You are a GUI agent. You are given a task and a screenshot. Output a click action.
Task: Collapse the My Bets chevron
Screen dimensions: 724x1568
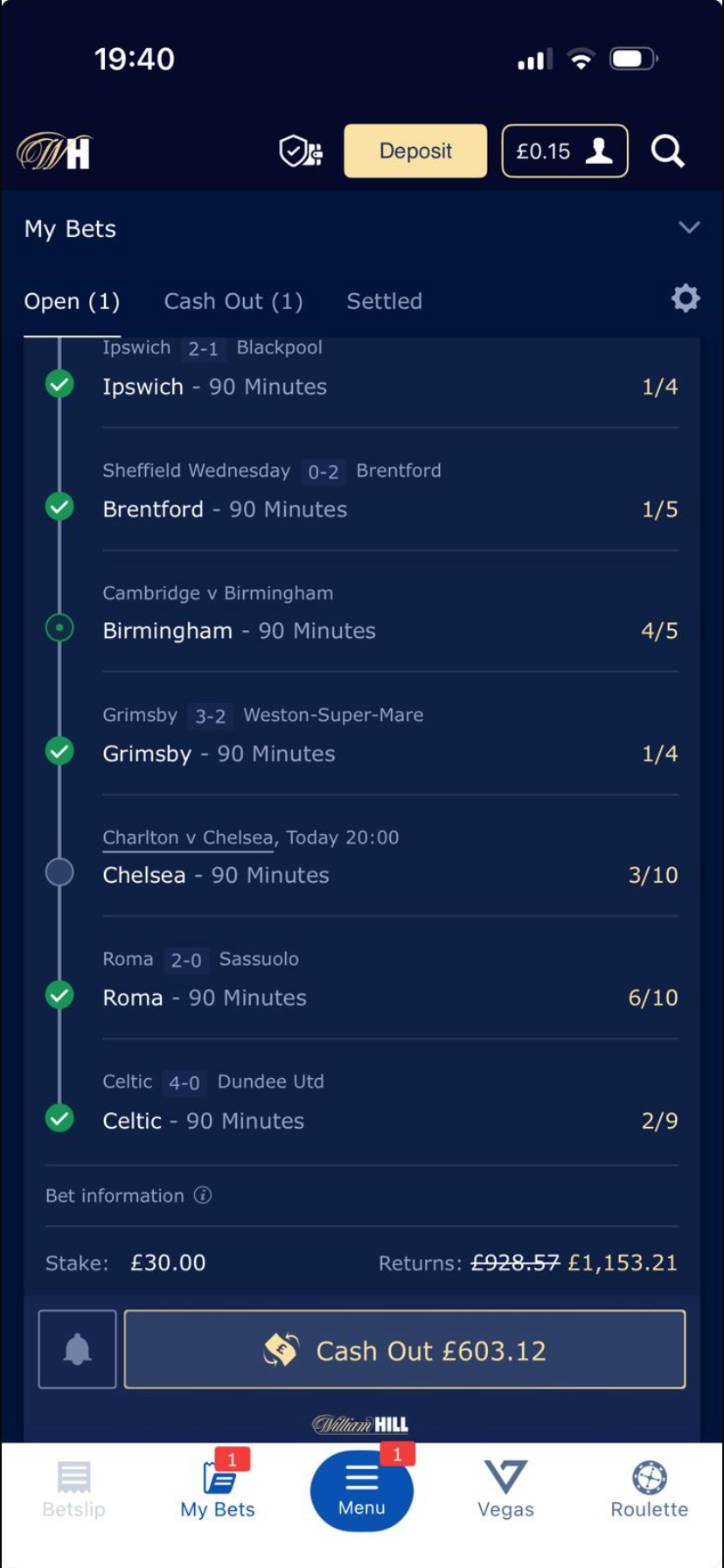tap(689, 227)
